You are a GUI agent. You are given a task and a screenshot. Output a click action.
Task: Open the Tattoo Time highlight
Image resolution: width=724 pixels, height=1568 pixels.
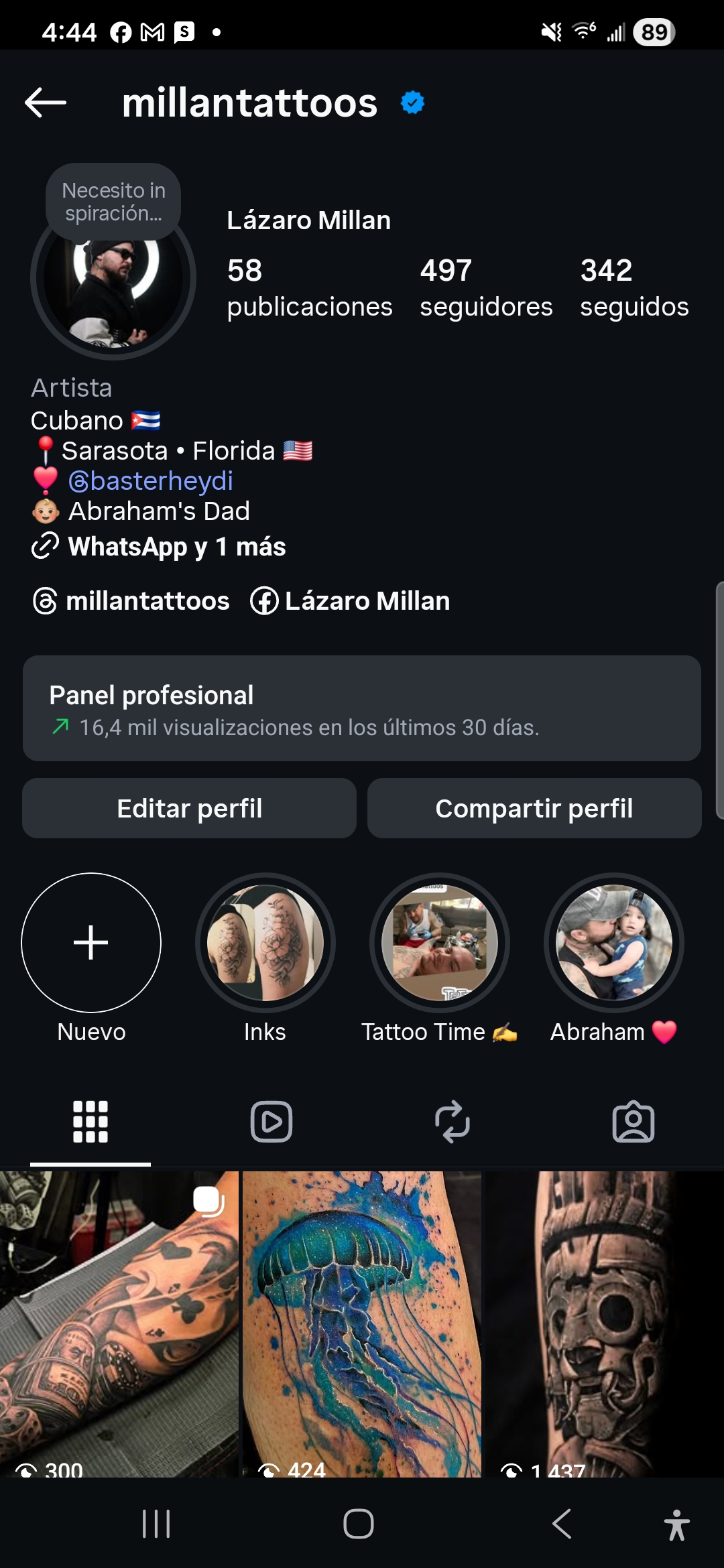[440, 943]
